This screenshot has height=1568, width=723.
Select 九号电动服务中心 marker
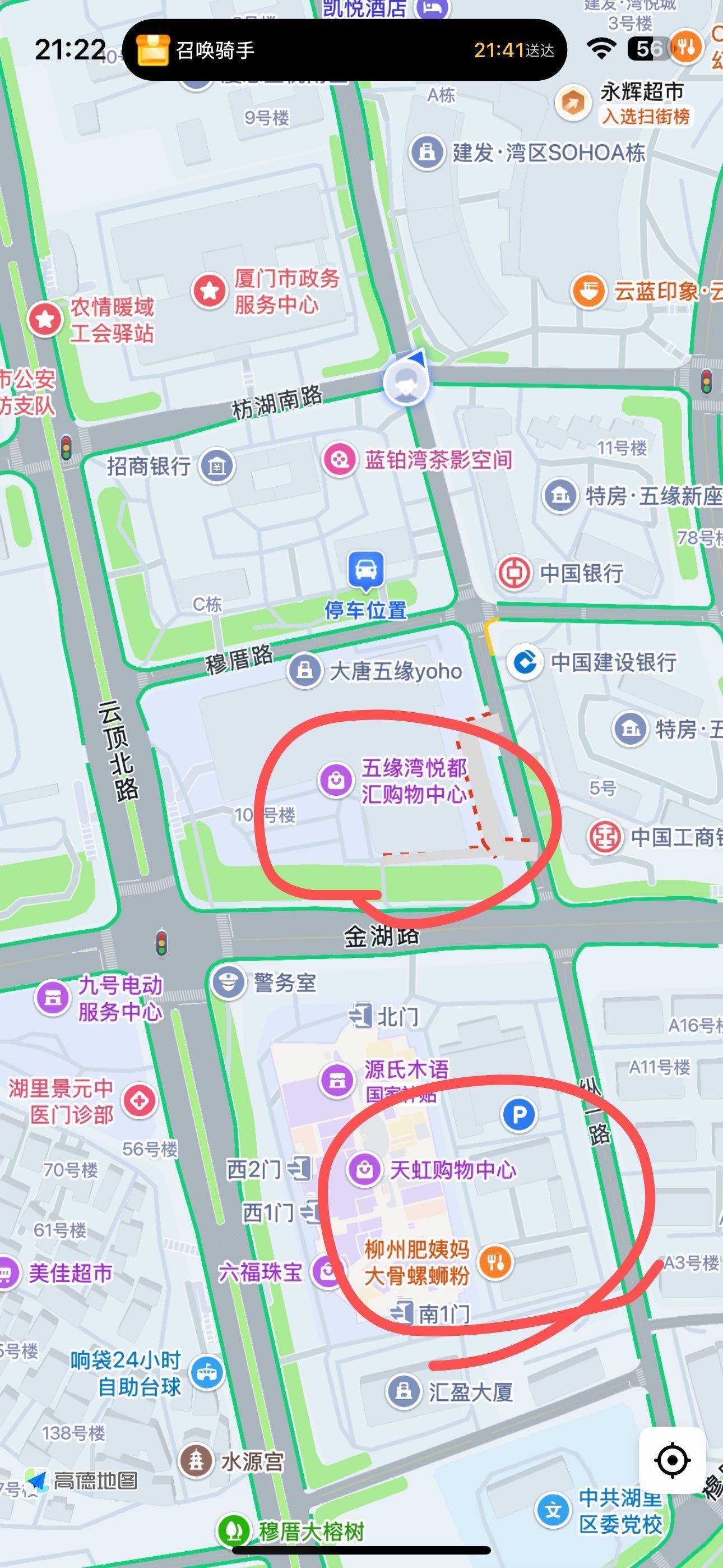click(x=52, y=998)
